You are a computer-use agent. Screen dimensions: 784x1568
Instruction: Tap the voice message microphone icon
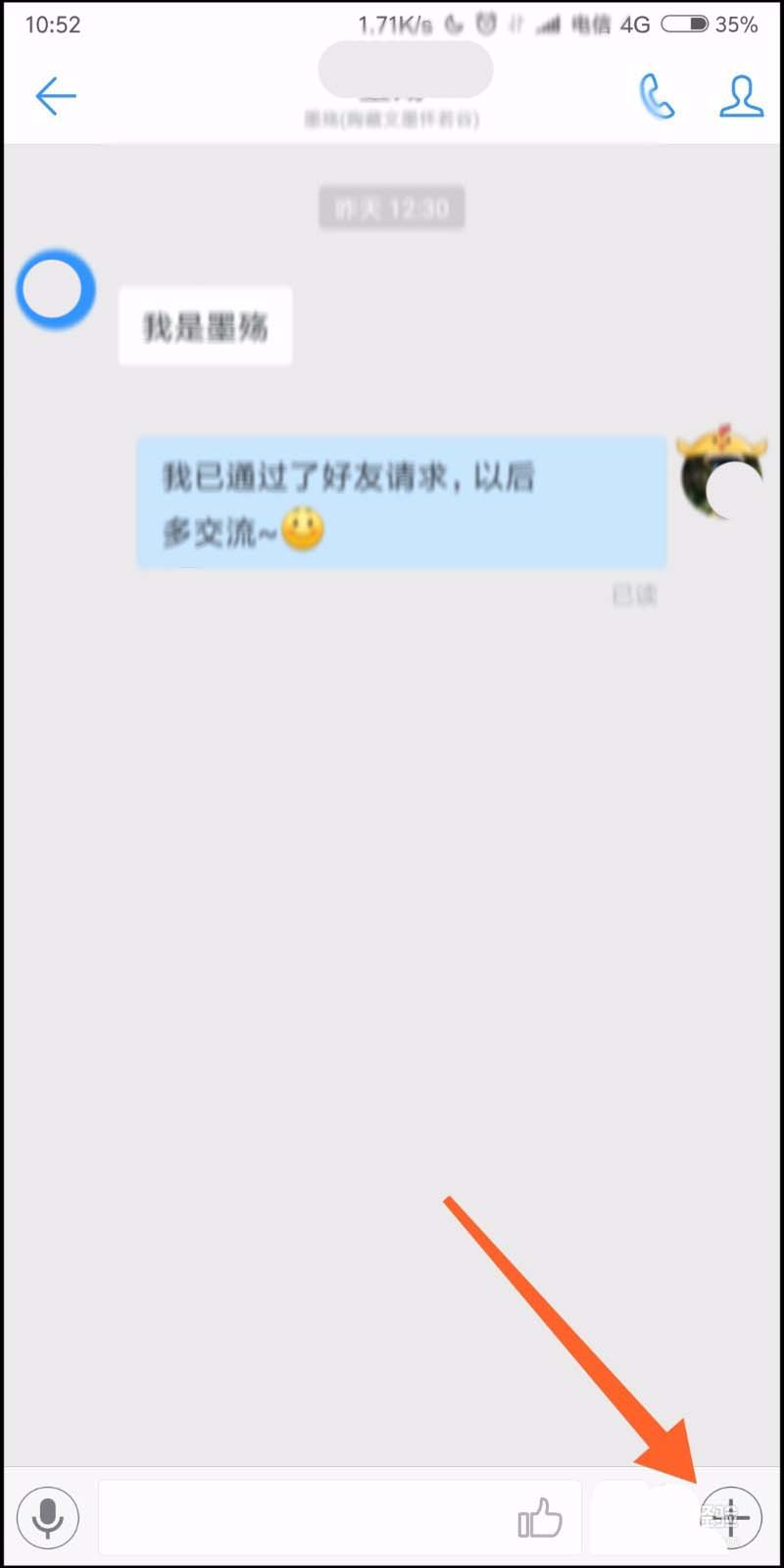pos(48,1516)
